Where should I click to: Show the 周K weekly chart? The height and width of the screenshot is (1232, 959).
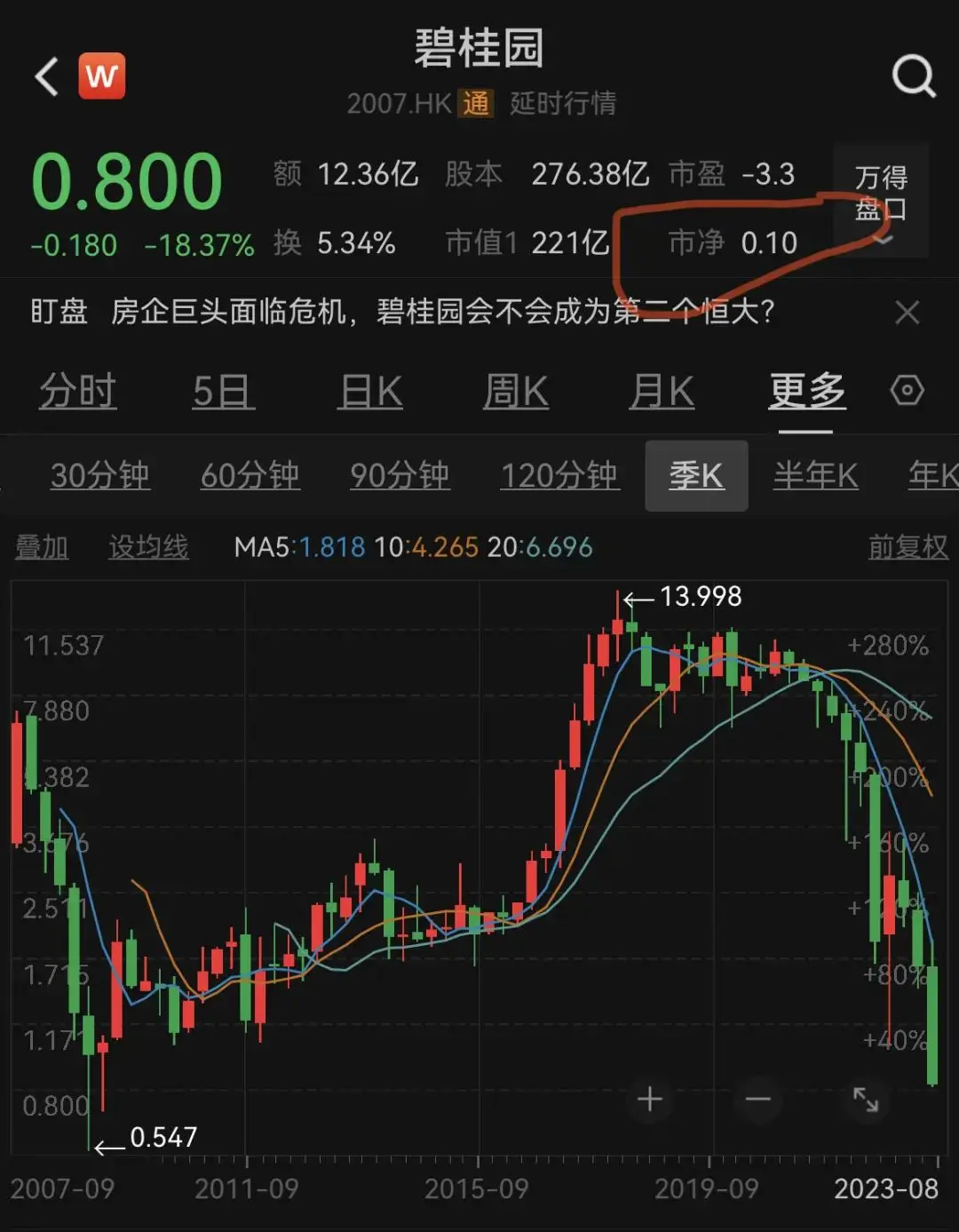point(516,391)
